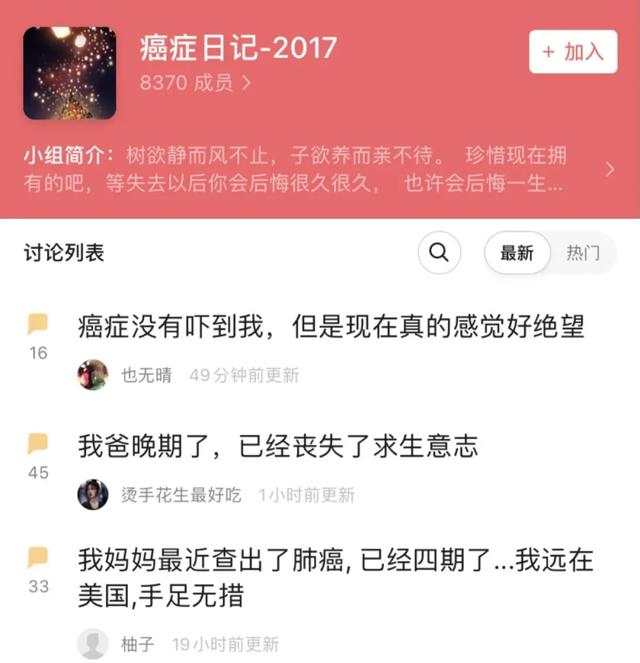Open the post 癌症没有吓到我
Screen dimensions: 640x663
coord(331,326)
